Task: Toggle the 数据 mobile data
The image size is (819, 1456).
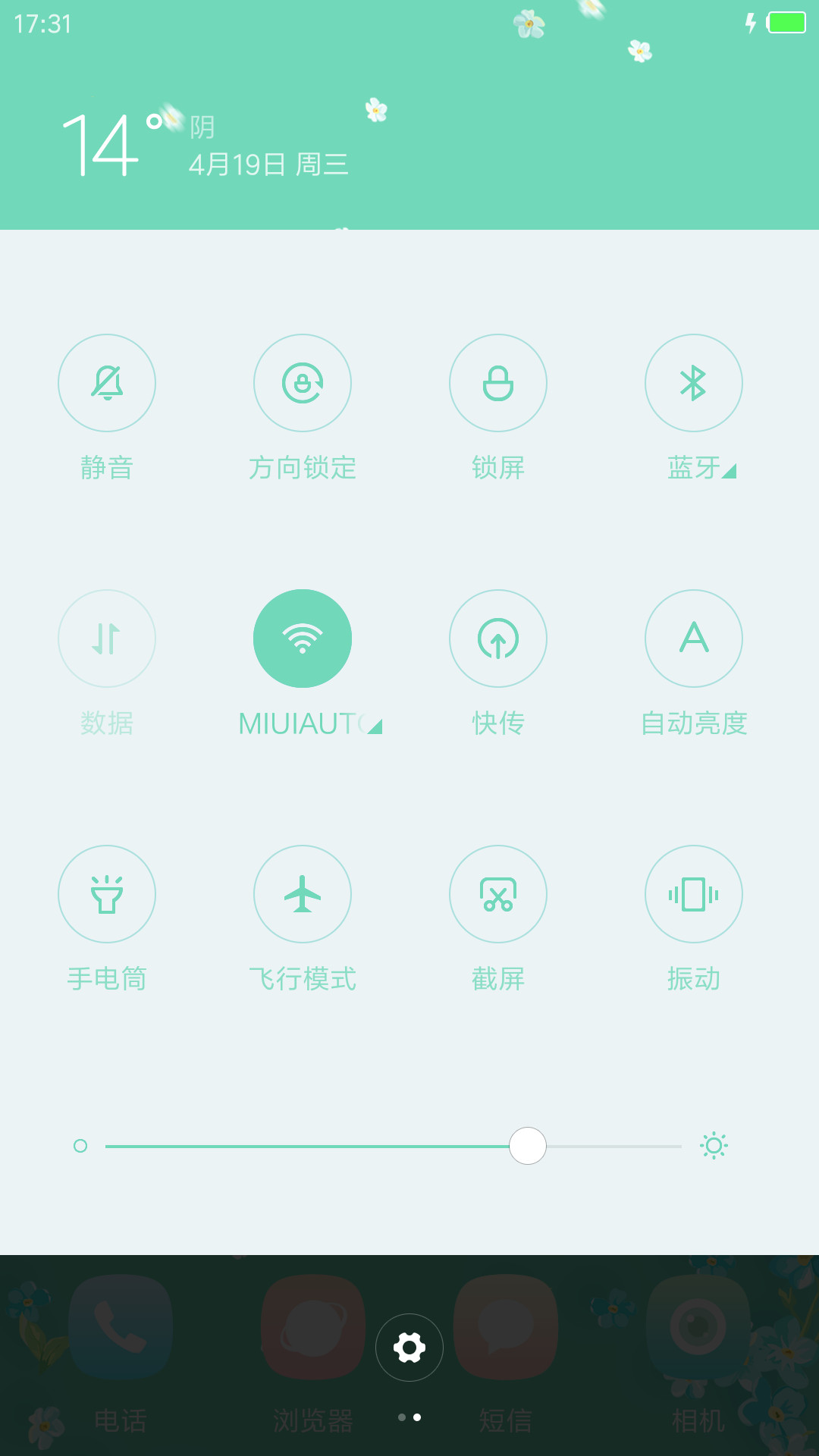Action: (107, 639)
